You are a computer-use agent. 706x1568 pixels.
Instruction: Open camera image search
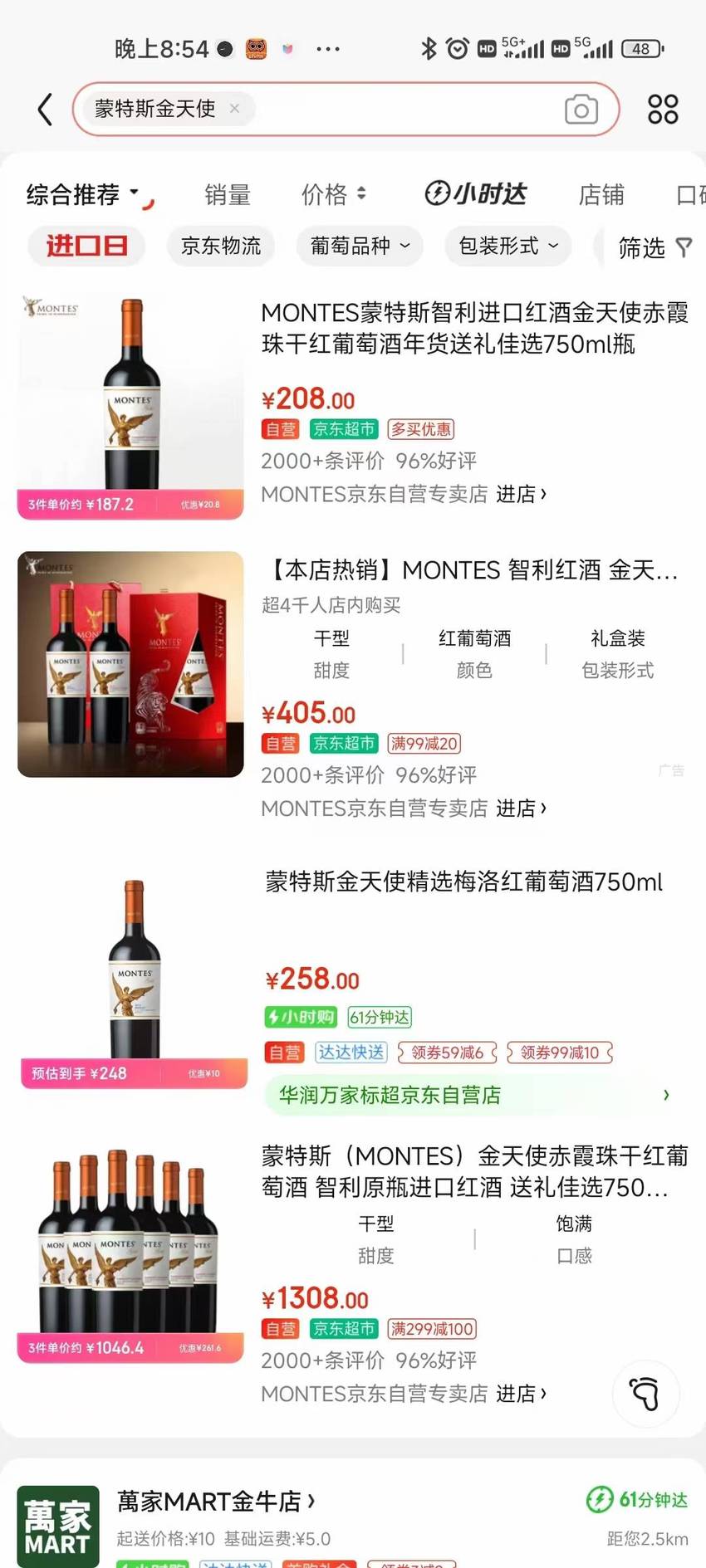(x=581, y=109)
